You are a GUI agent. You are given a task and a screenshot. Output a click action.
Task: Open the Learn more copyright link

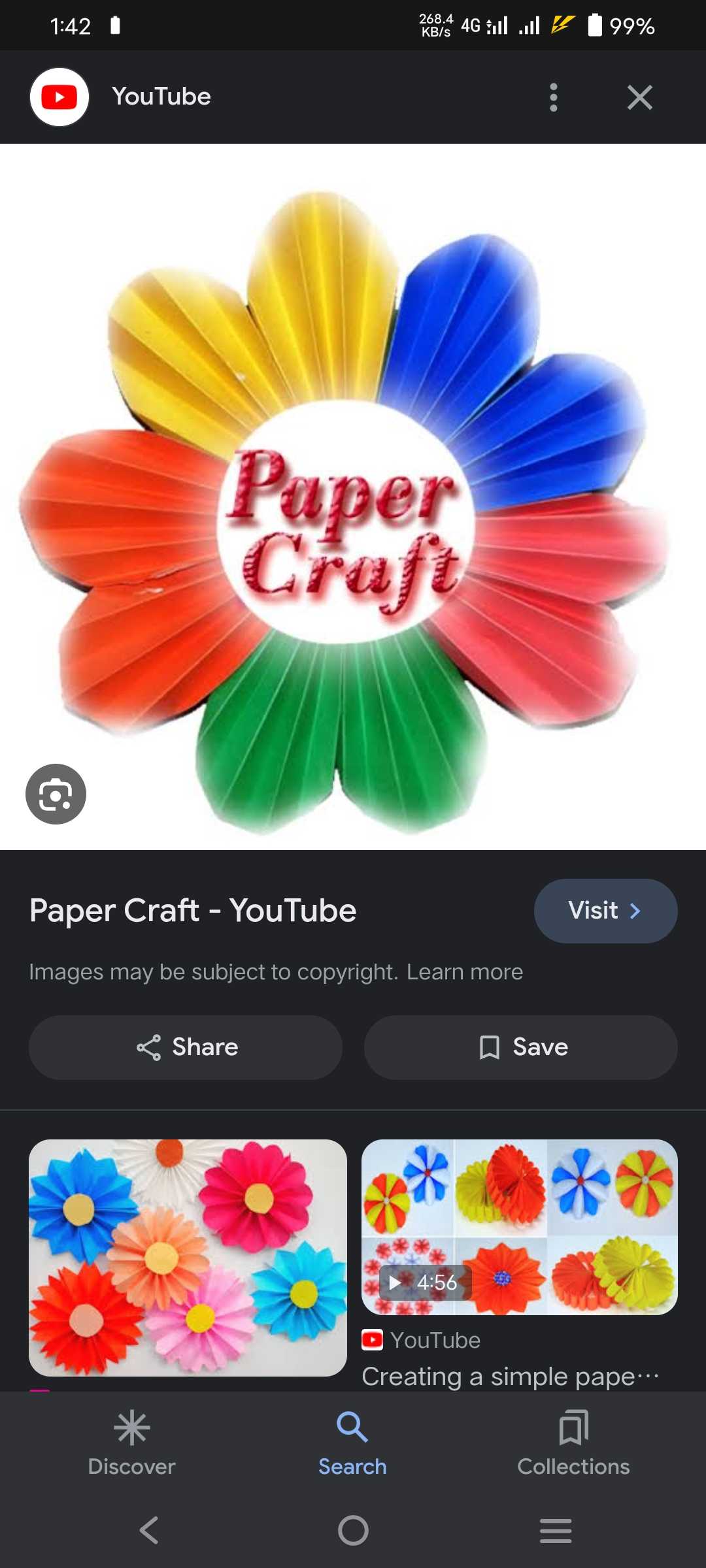465,972
